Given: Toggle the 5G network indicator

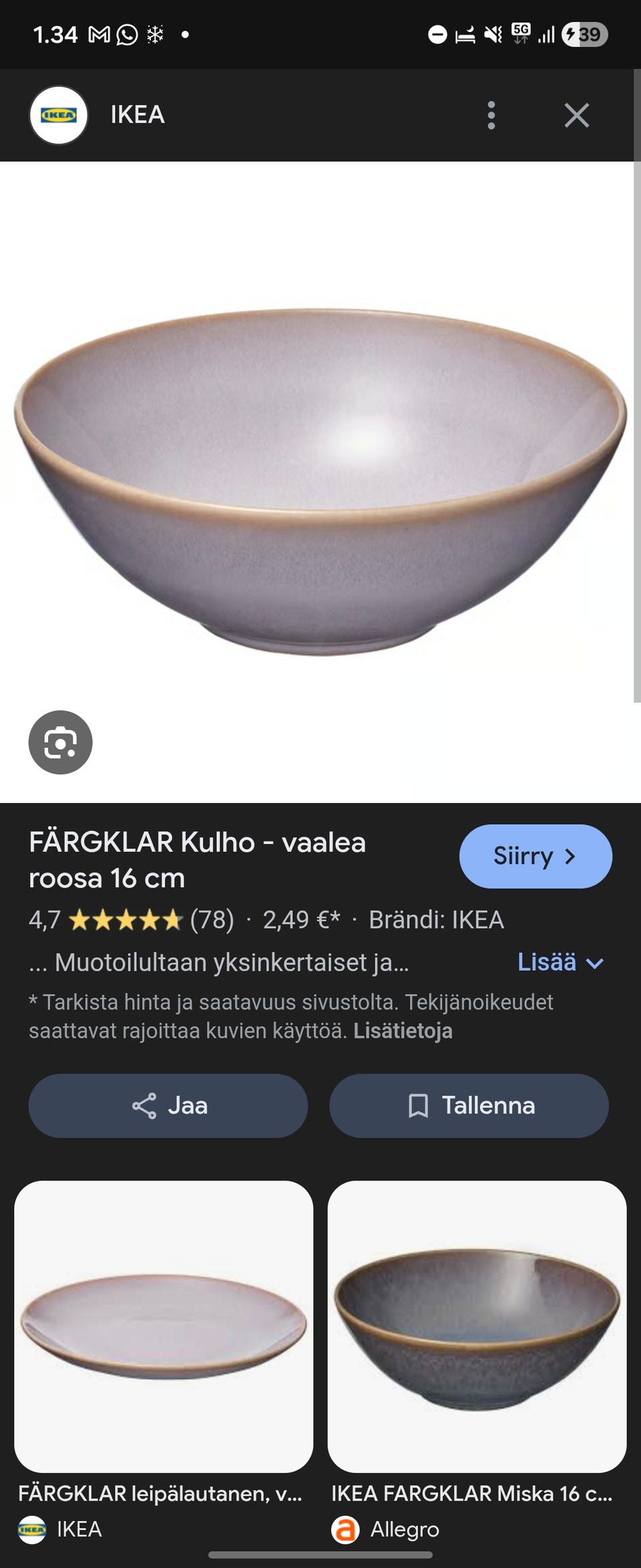Looking at the screenshot, I should 521,33.
